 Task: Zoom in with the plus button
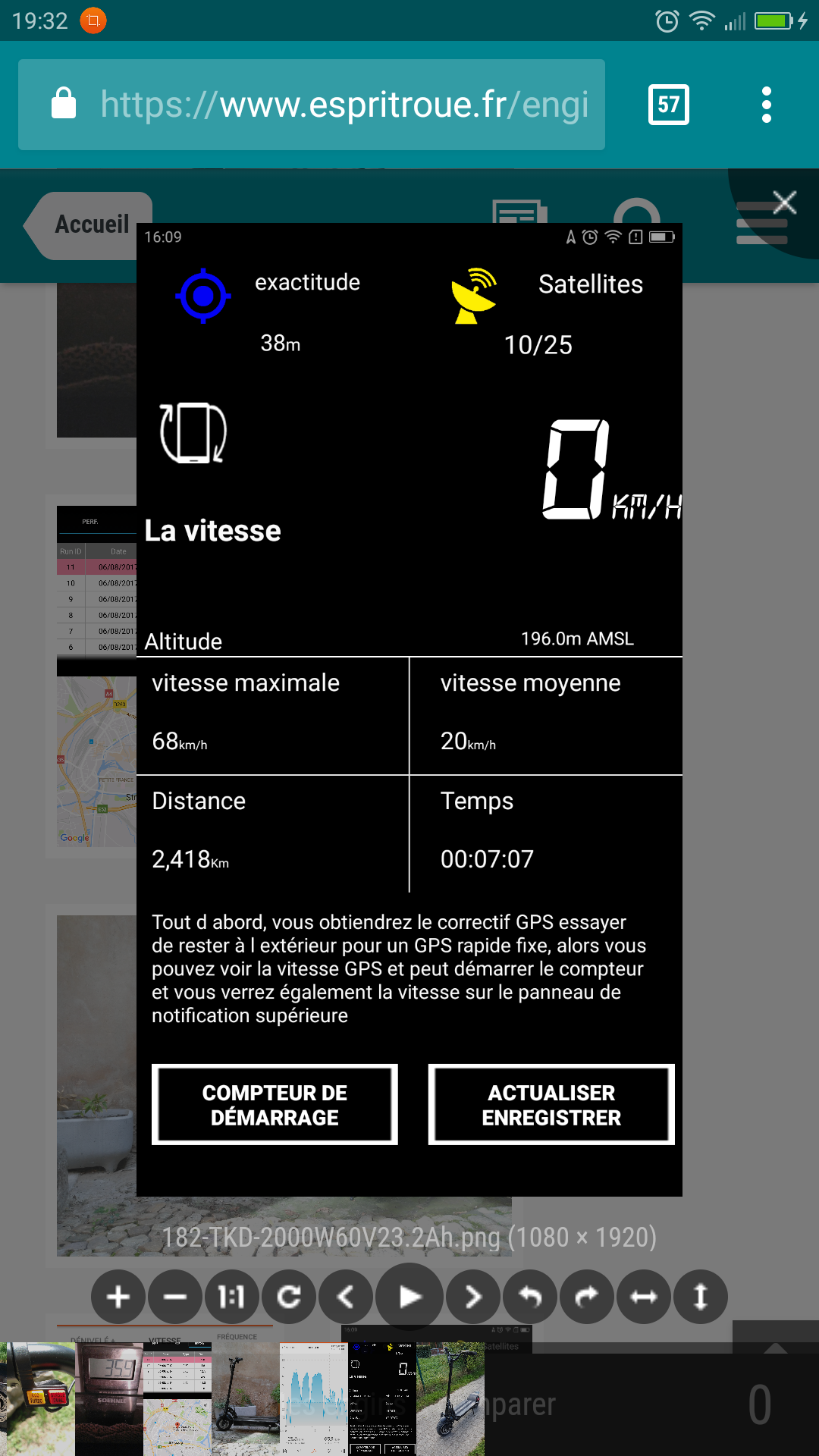(118, 1297)
